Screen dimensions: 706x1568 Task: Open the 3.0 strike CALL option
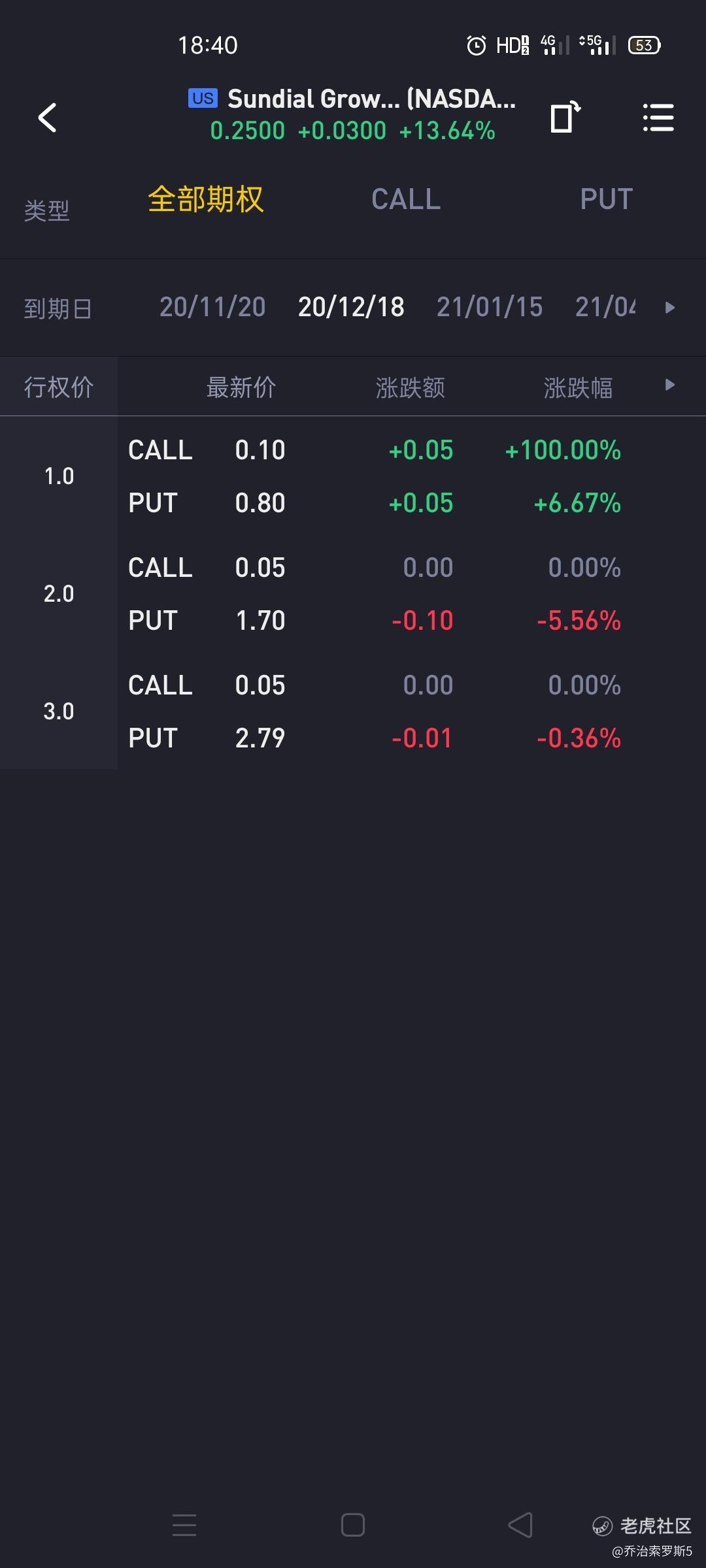pyautogui.click(x=412, y=685)
